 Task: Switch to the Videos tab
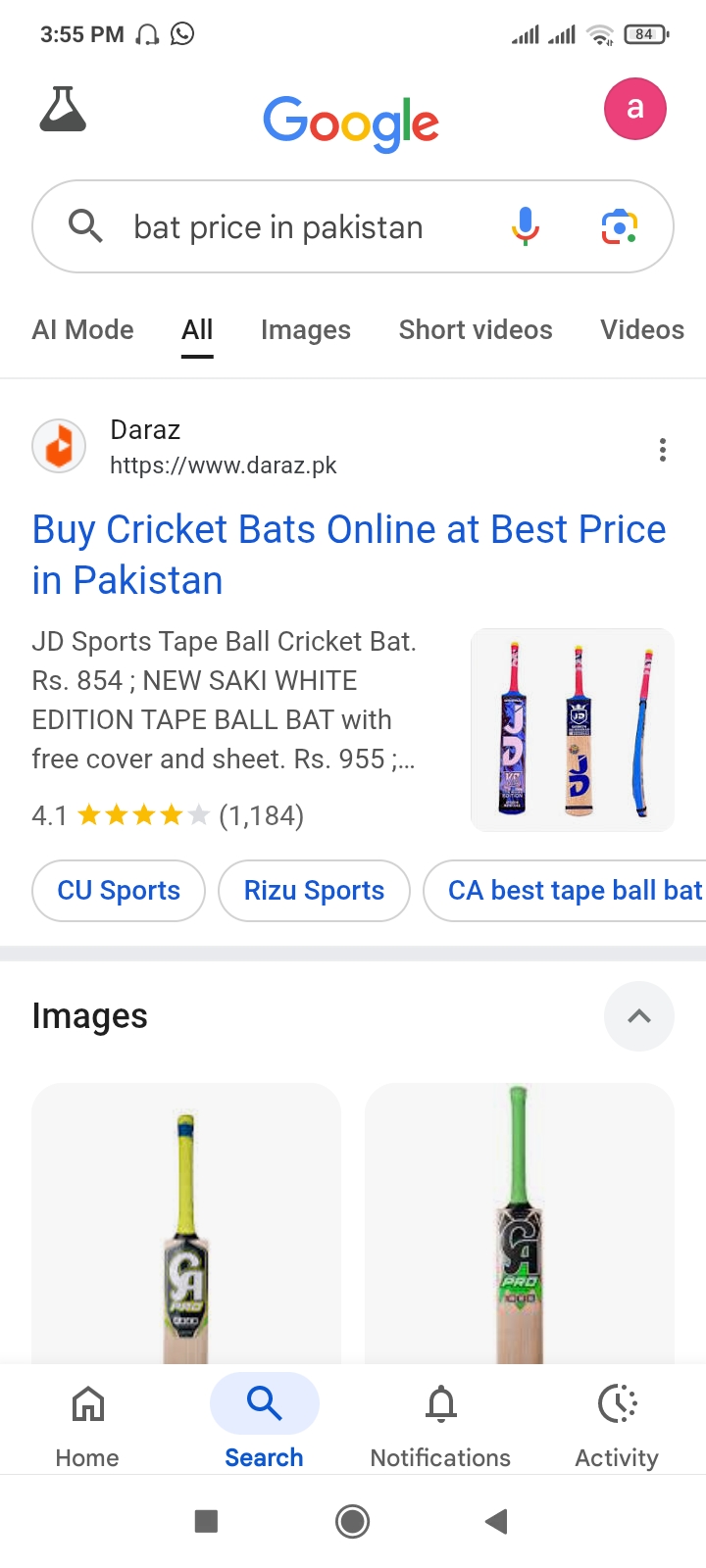[x=642, y=330]
